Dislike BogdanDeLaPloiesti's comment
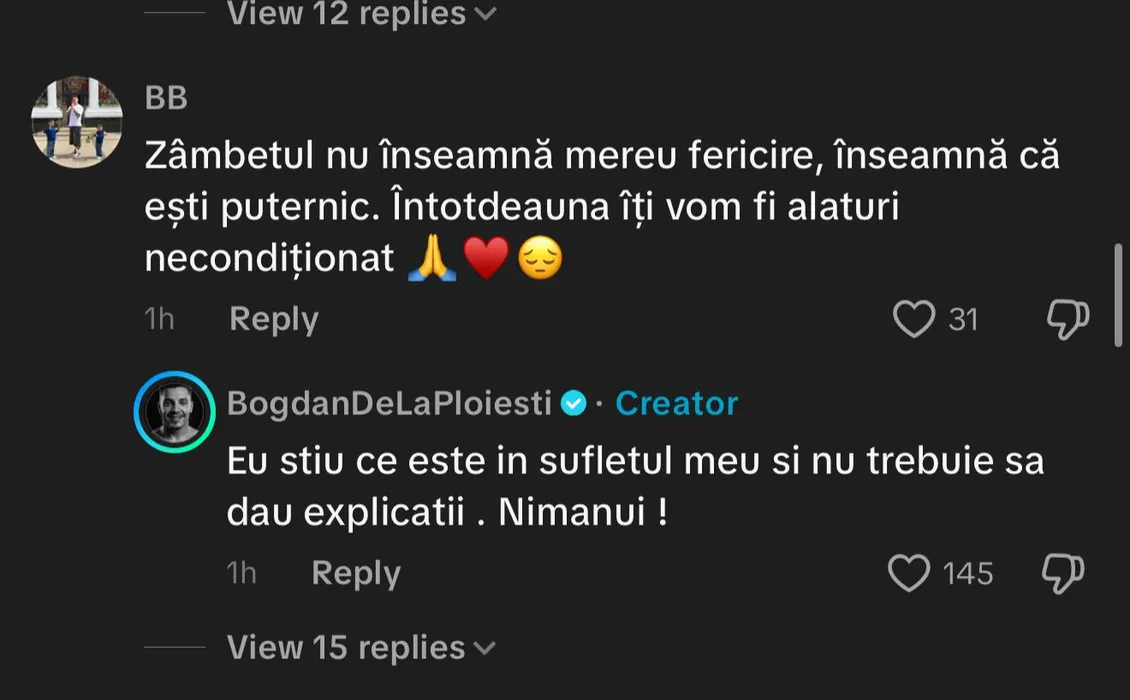Viewport: 1130px width, 700px height. pos(1063,573)
